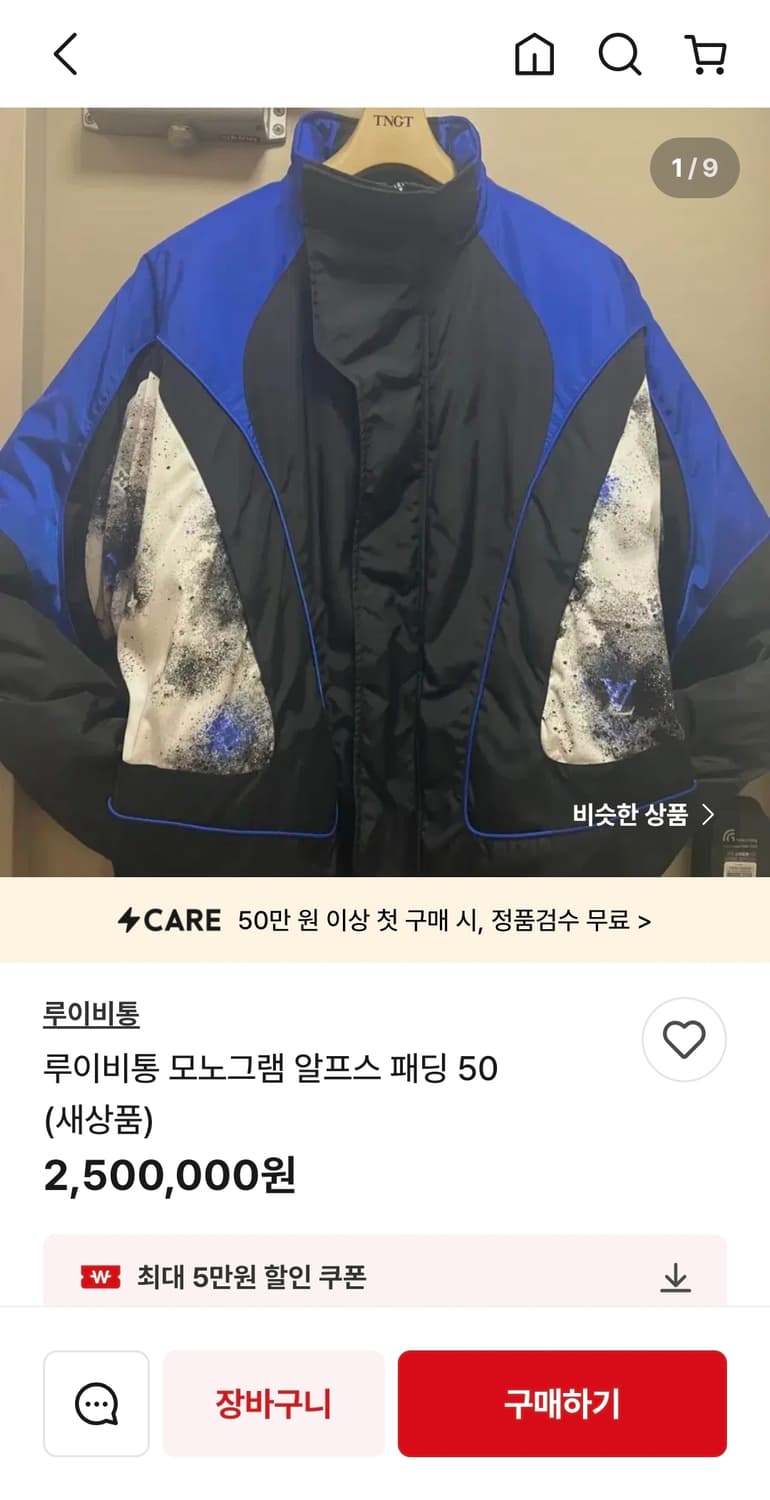Go back with the back arrow
This screenshot has width=770, height=1500.
[x=65, y=55]
